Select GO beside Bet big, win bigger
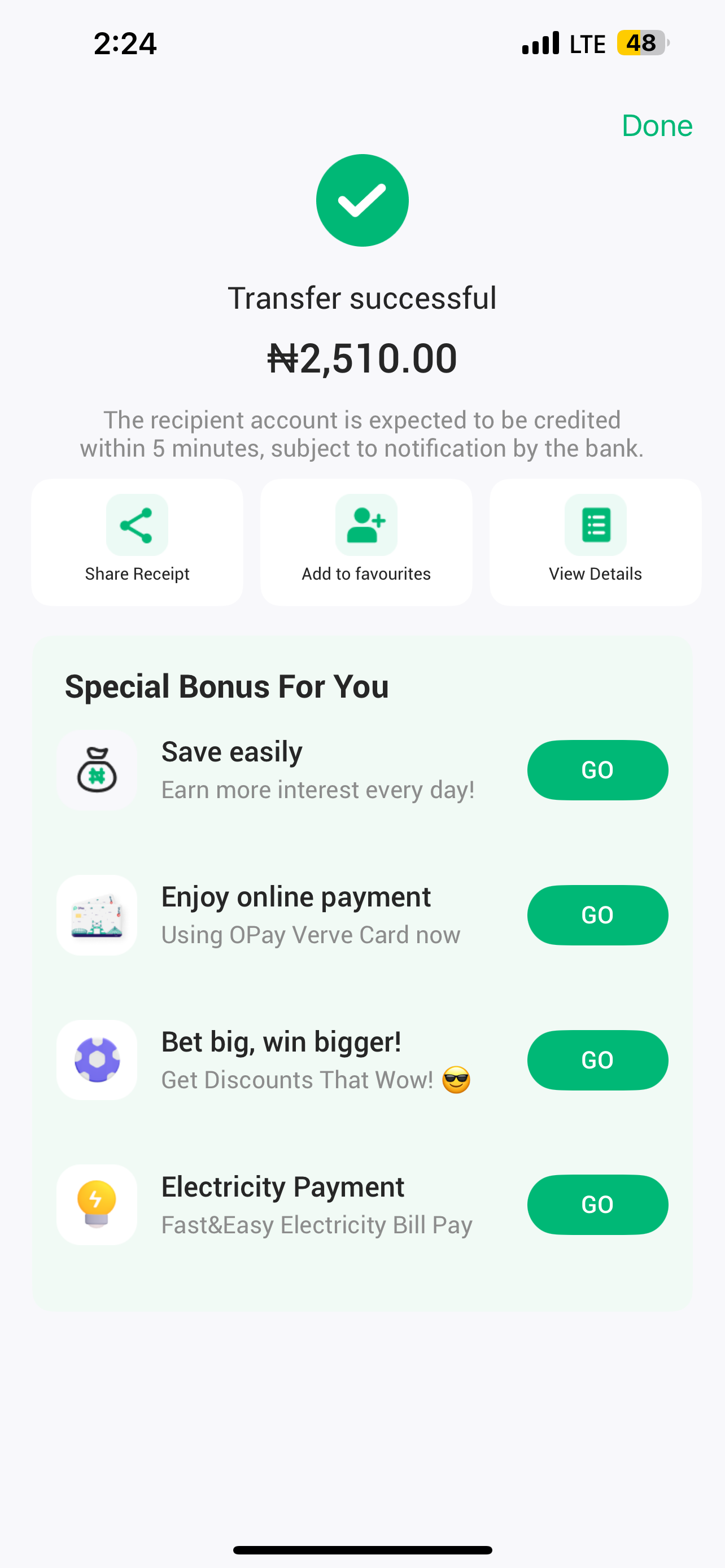The width and height of the screenshot is (725, 1568). [x=597, y=1060]
